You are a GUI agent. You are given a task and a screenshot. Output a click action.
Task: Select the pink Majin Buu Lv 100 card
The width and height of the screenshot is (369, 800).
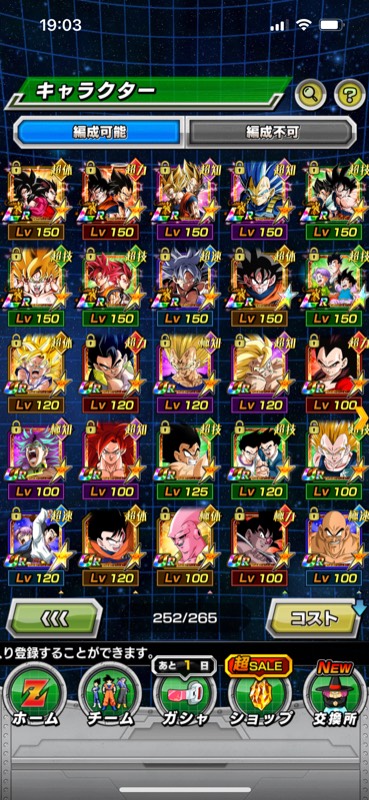185,546
